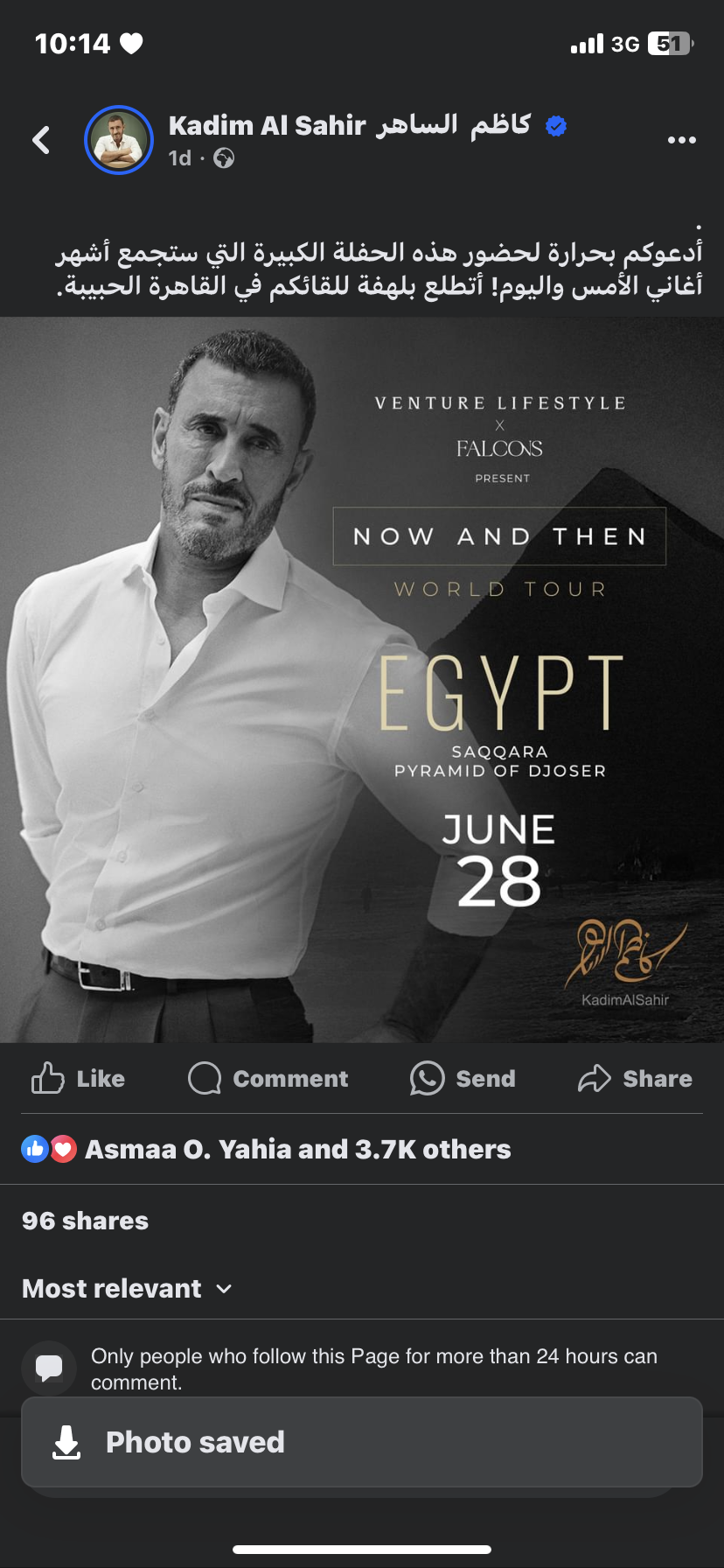This screenshot has width=724, height=1568.
Task: Tap the Photo saved notification banner
Action: tap(362, 1442)
